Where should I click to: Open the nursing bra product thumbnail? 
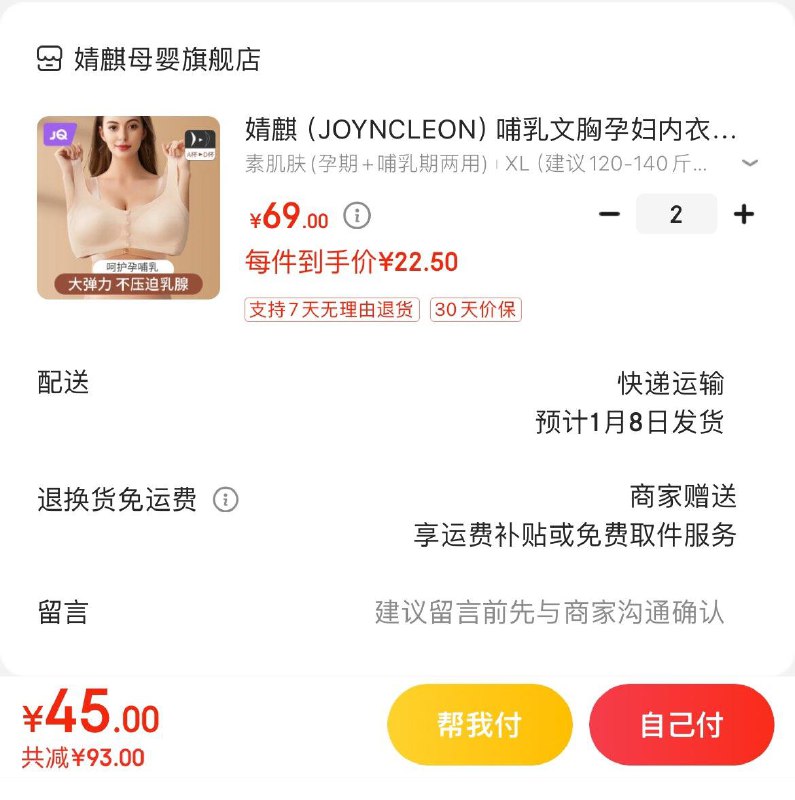(x=128, y=208)
